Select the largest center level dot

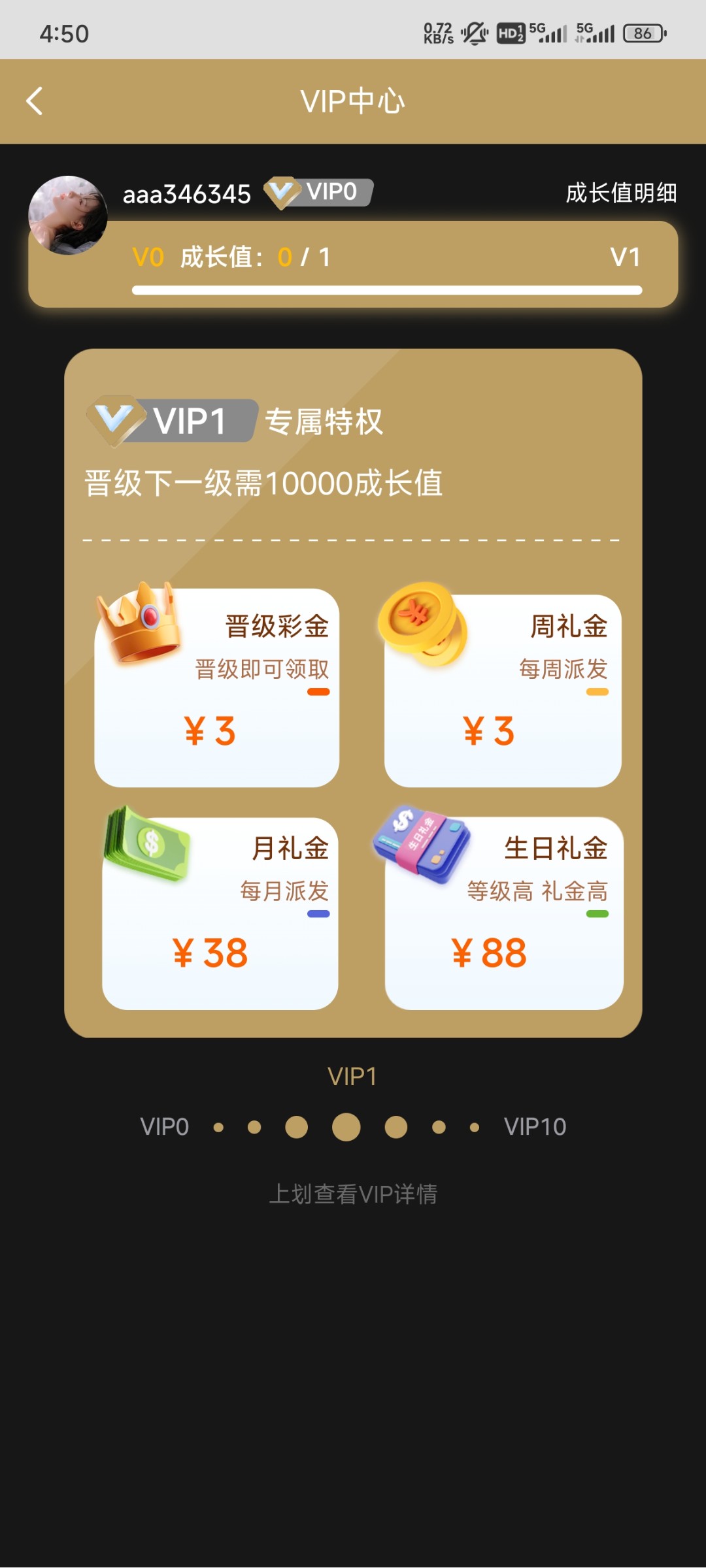tap(346, 1127)
